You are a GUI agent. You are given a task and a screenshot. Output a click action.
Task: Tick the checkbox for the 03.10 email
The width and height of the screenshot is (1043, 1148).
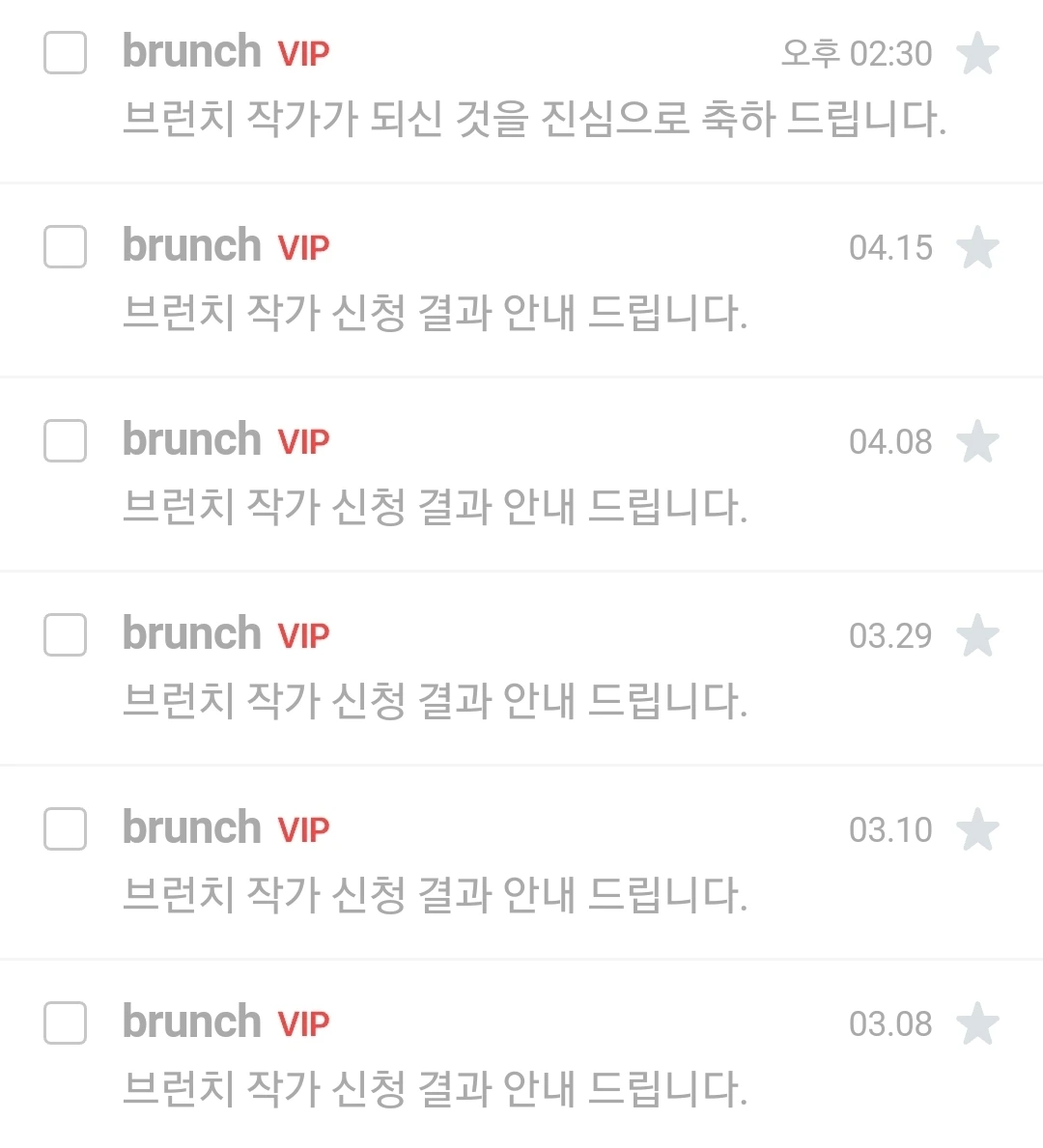pyautogui.click(x=66, y=828)
